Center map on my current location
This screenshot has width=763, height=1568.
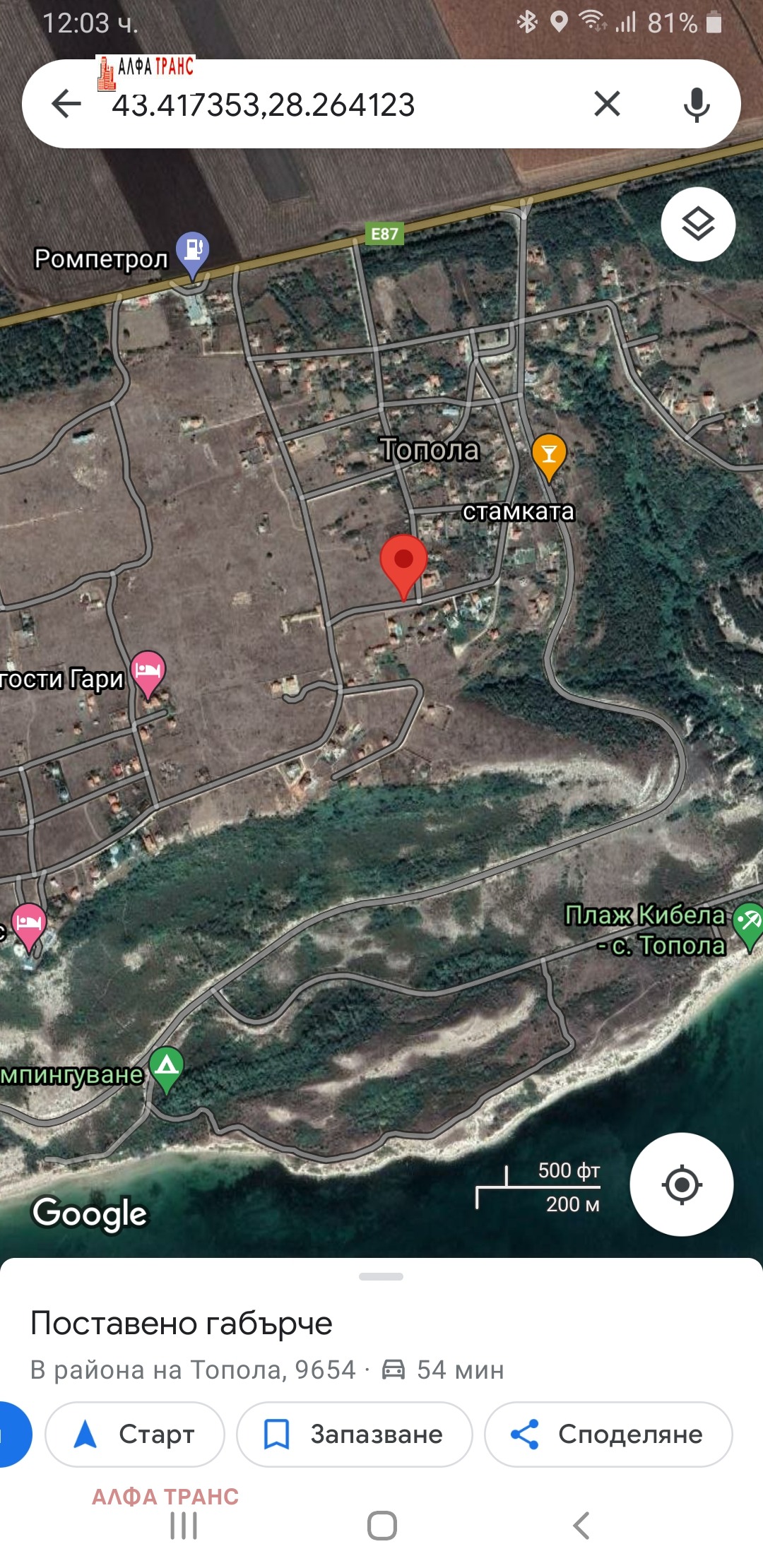681,1184
